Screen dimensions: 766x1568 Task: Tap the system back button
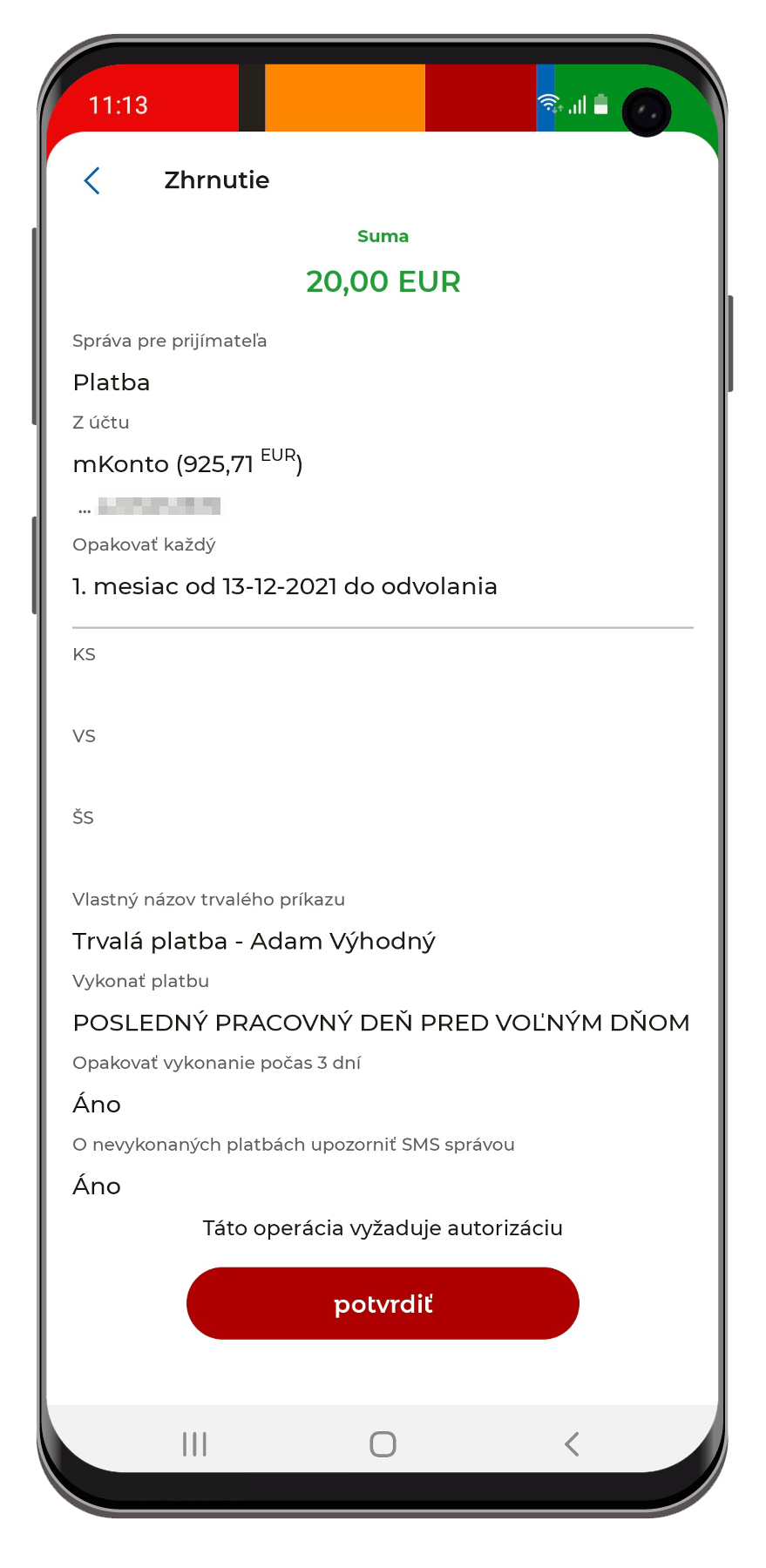pyautogui.click(x=572, y=1444)
